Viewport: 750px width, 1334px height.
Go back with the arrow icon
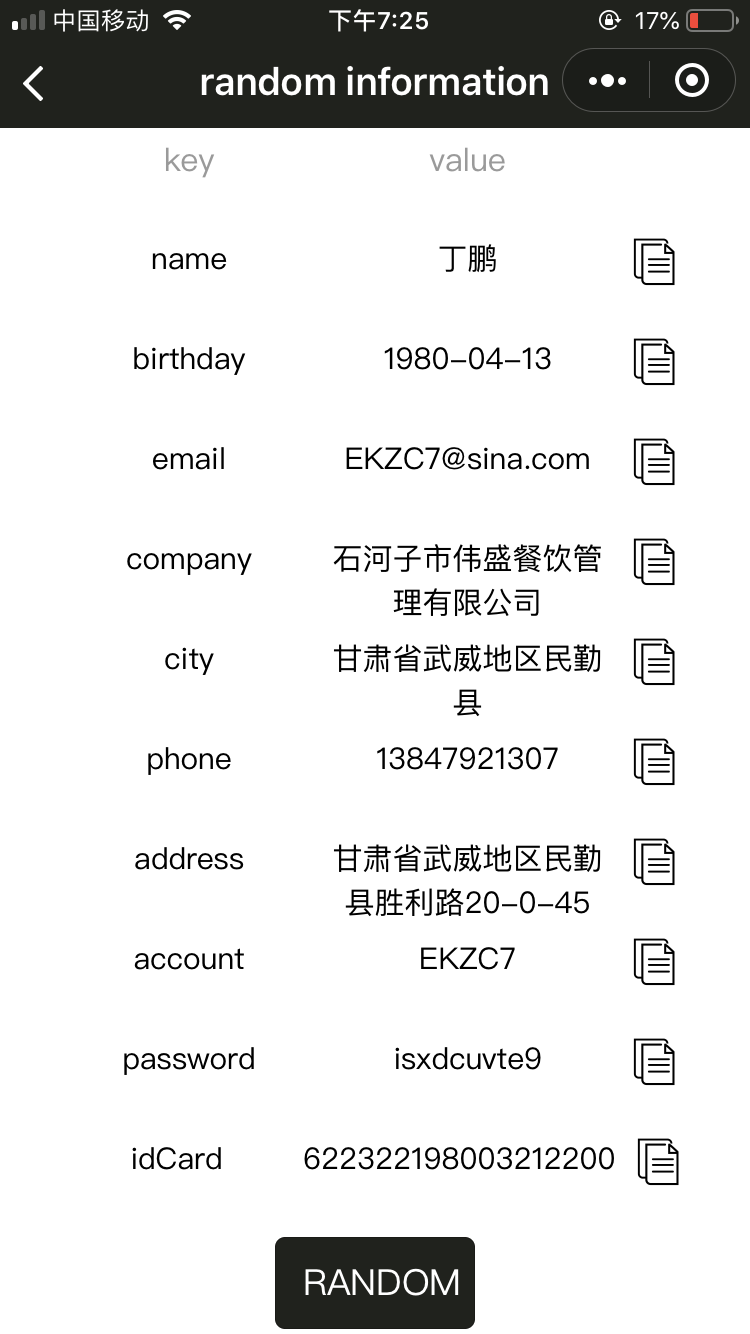click(x=34, y=83)
